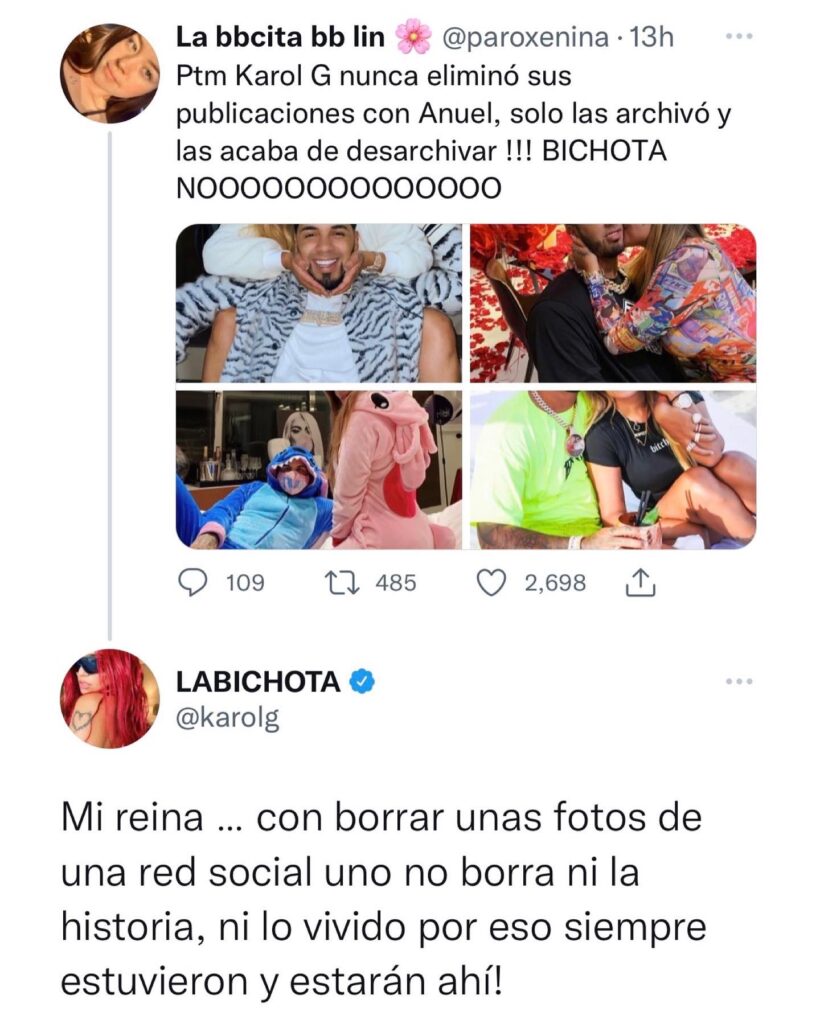View the photo with red flowers background
The width and height of the screenshot is (820, 1024).
pos(613,303)
